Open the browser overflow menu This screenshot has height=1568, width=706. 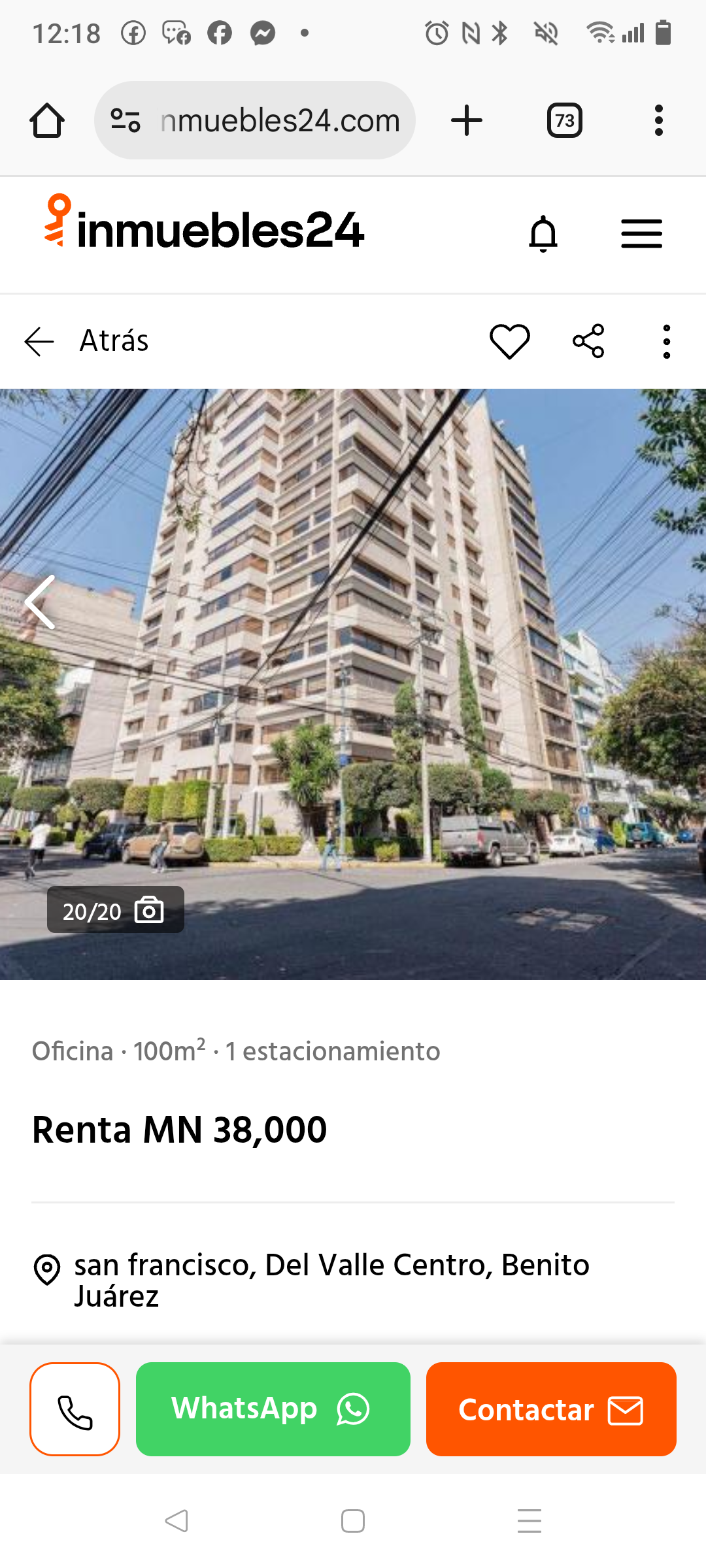(658, 121)
